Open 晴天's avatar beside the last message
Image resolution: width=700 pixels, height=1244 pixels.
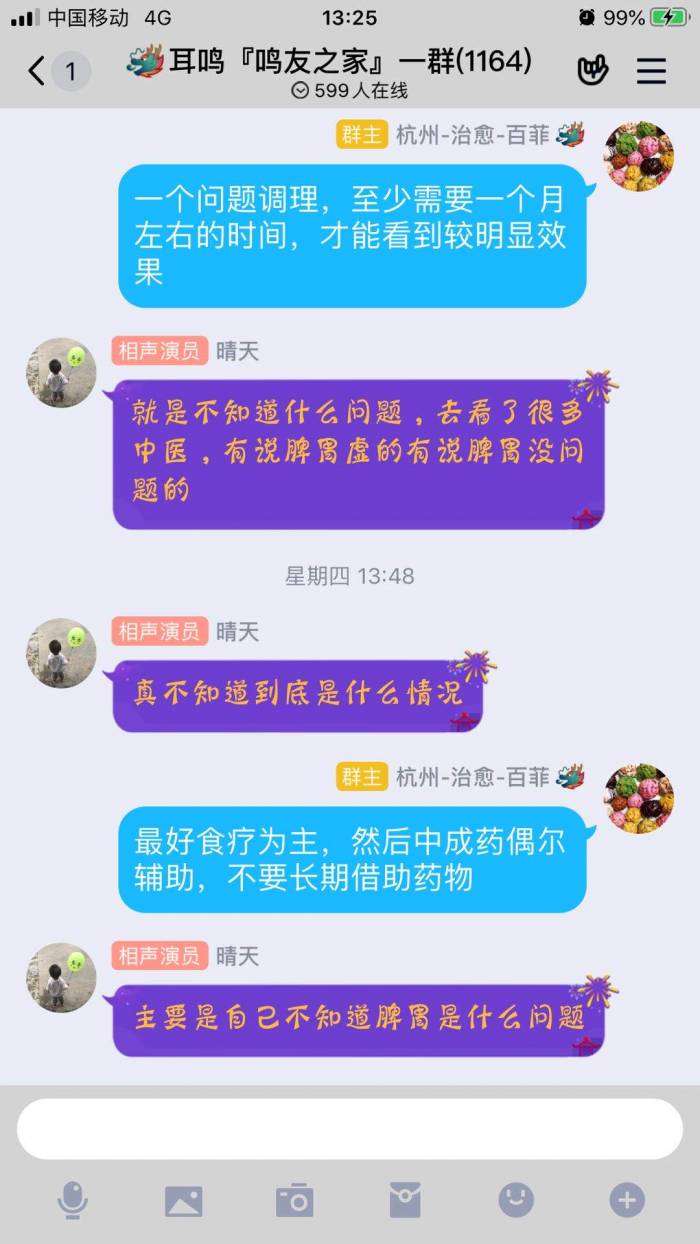pos(61,977)
